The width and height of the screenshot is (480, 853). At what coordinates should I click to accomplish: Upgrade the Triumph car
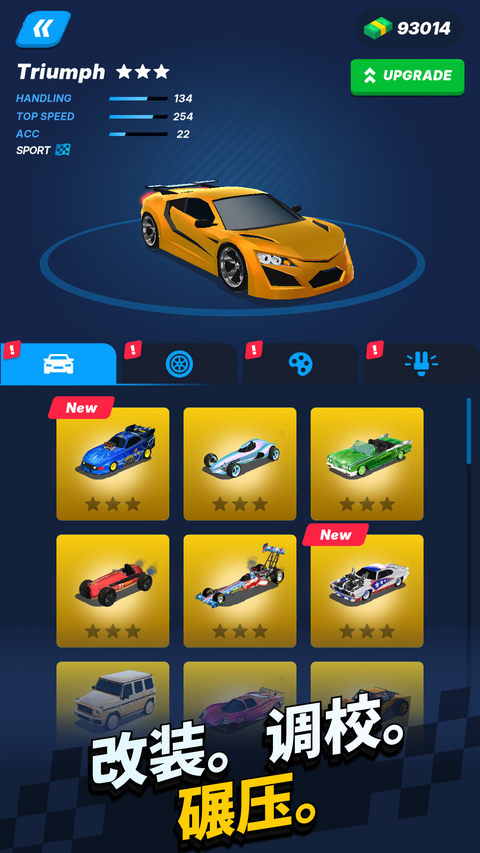click(x=407, y=77)
